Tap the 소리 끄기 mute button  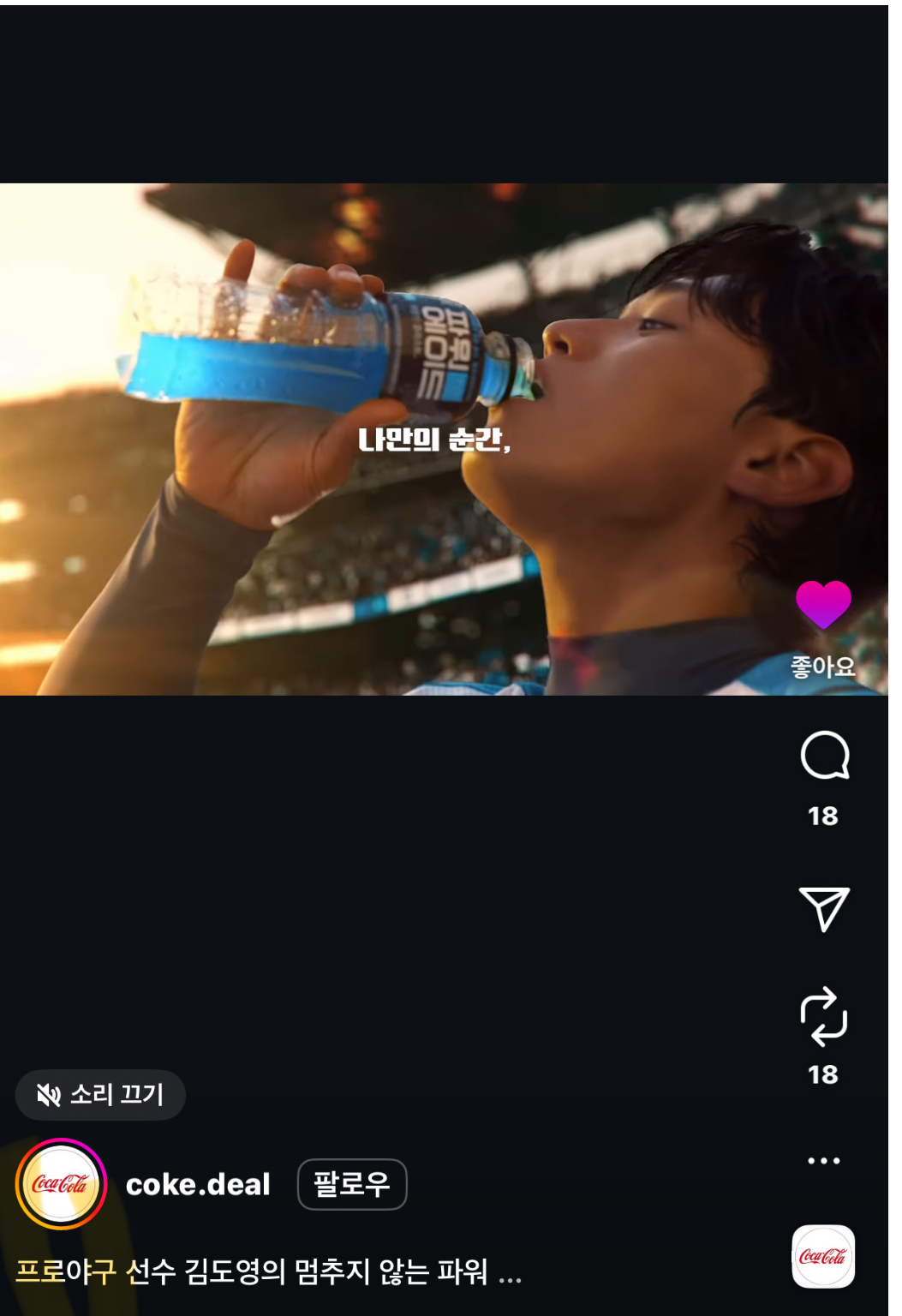[100, 1094]
